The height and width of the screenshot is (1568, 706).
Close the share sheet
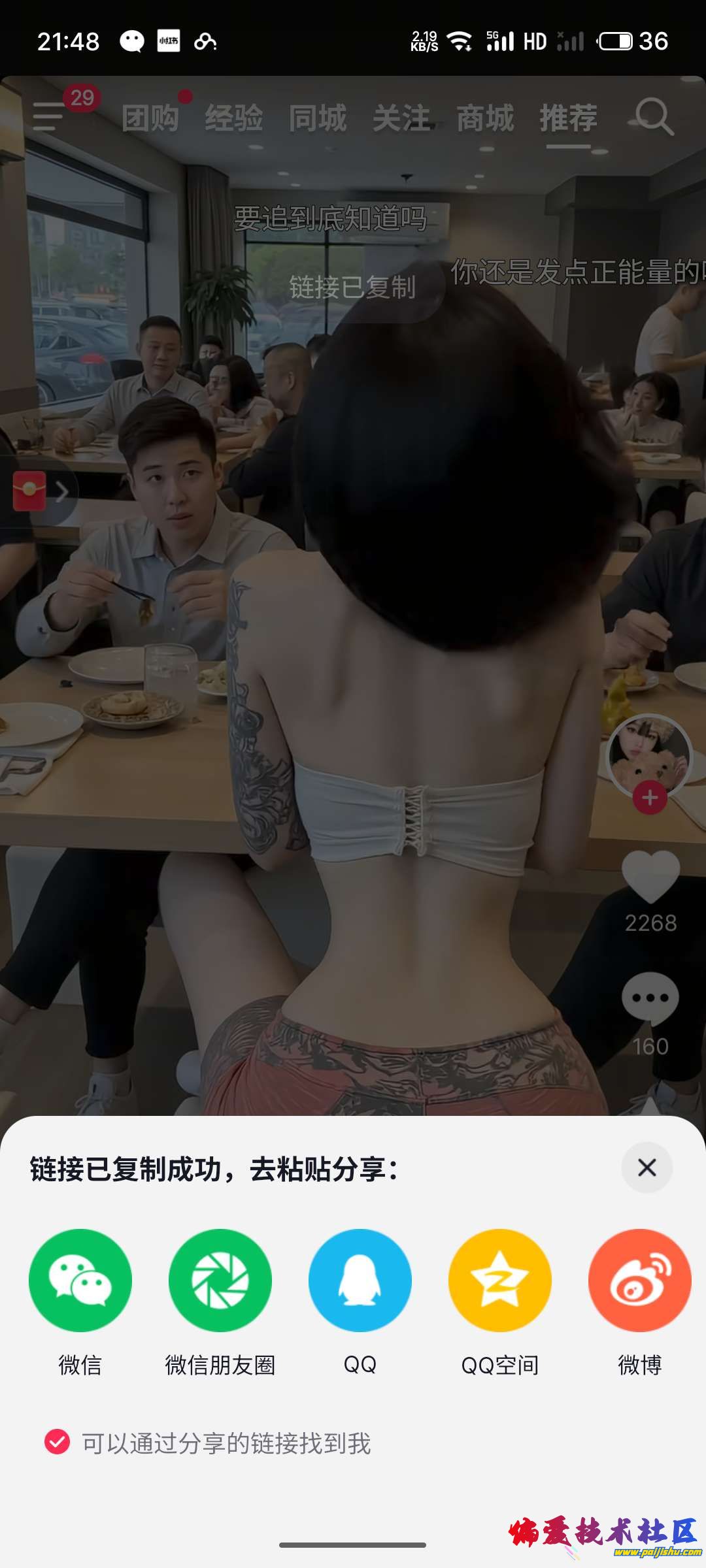[x=647, y=1168]
